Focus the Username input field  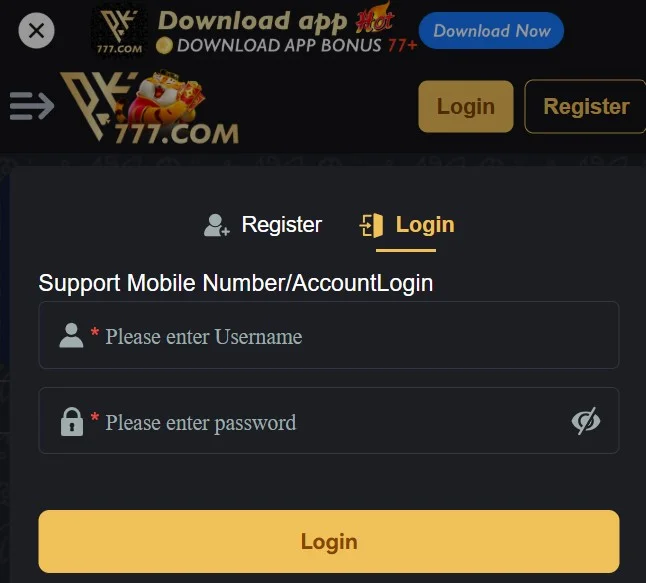point(340,336)
